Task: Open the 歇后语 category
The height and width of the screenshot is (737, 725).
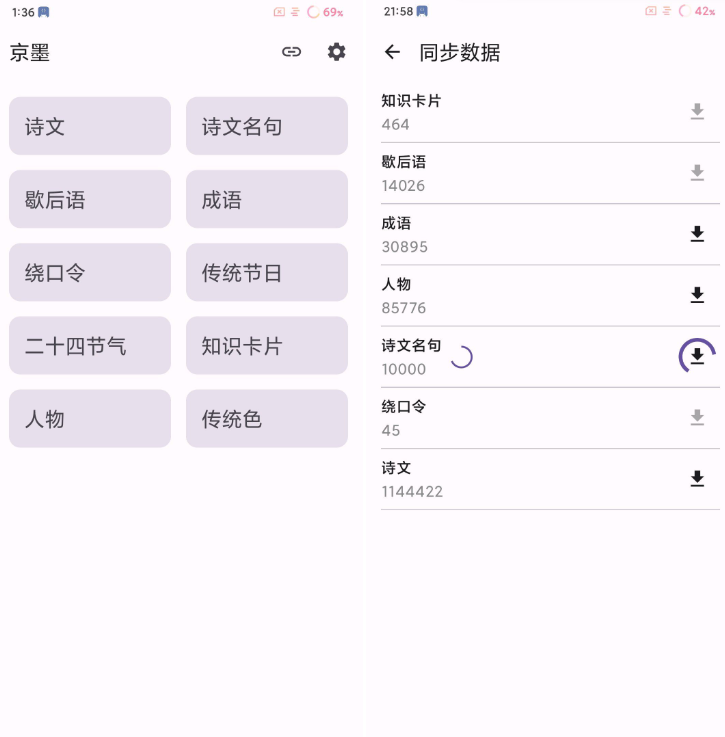Action: pyautogui.click(x=90, y=199)
